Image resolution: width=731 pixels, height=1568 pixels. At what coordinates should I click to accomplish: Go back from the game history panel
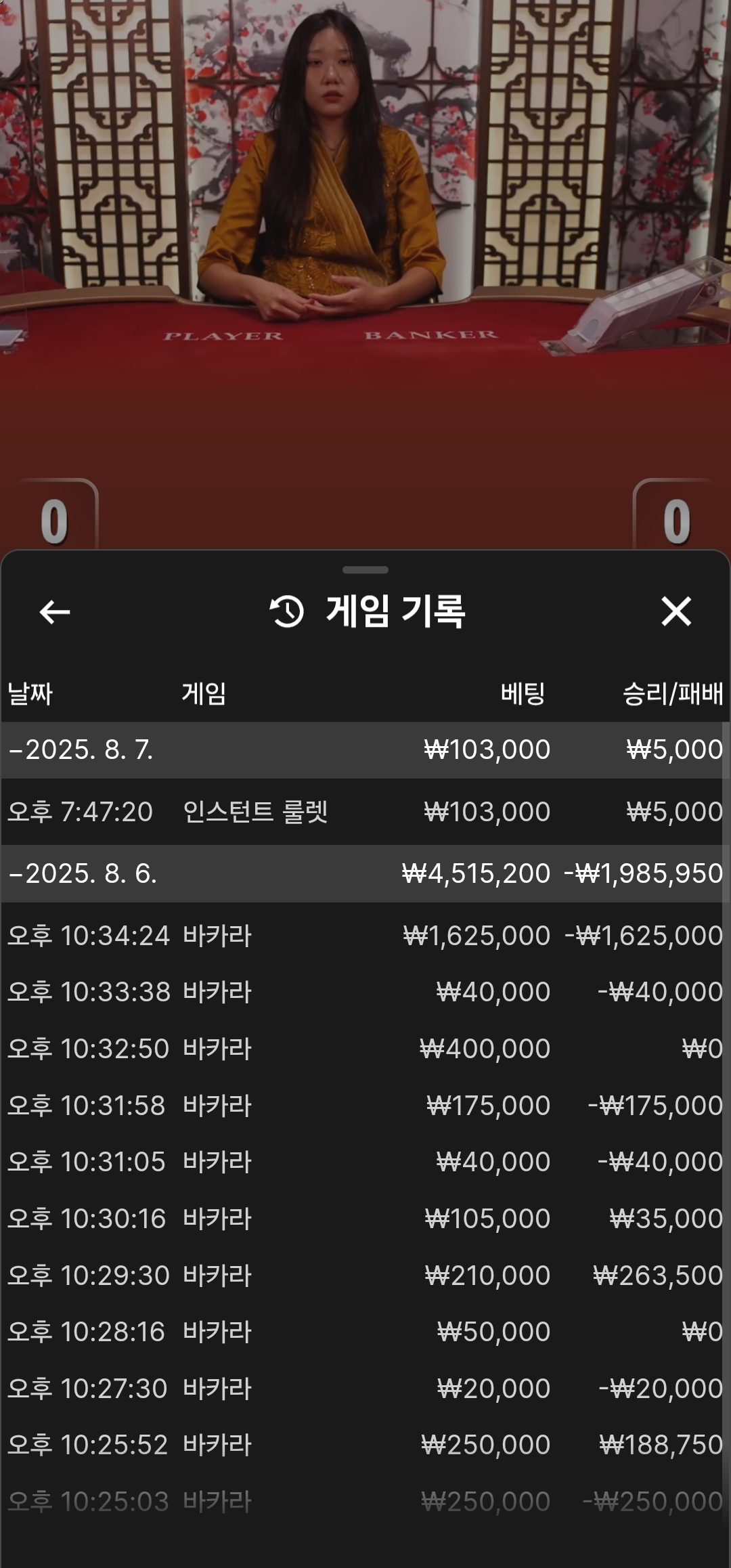click(55, 612)
